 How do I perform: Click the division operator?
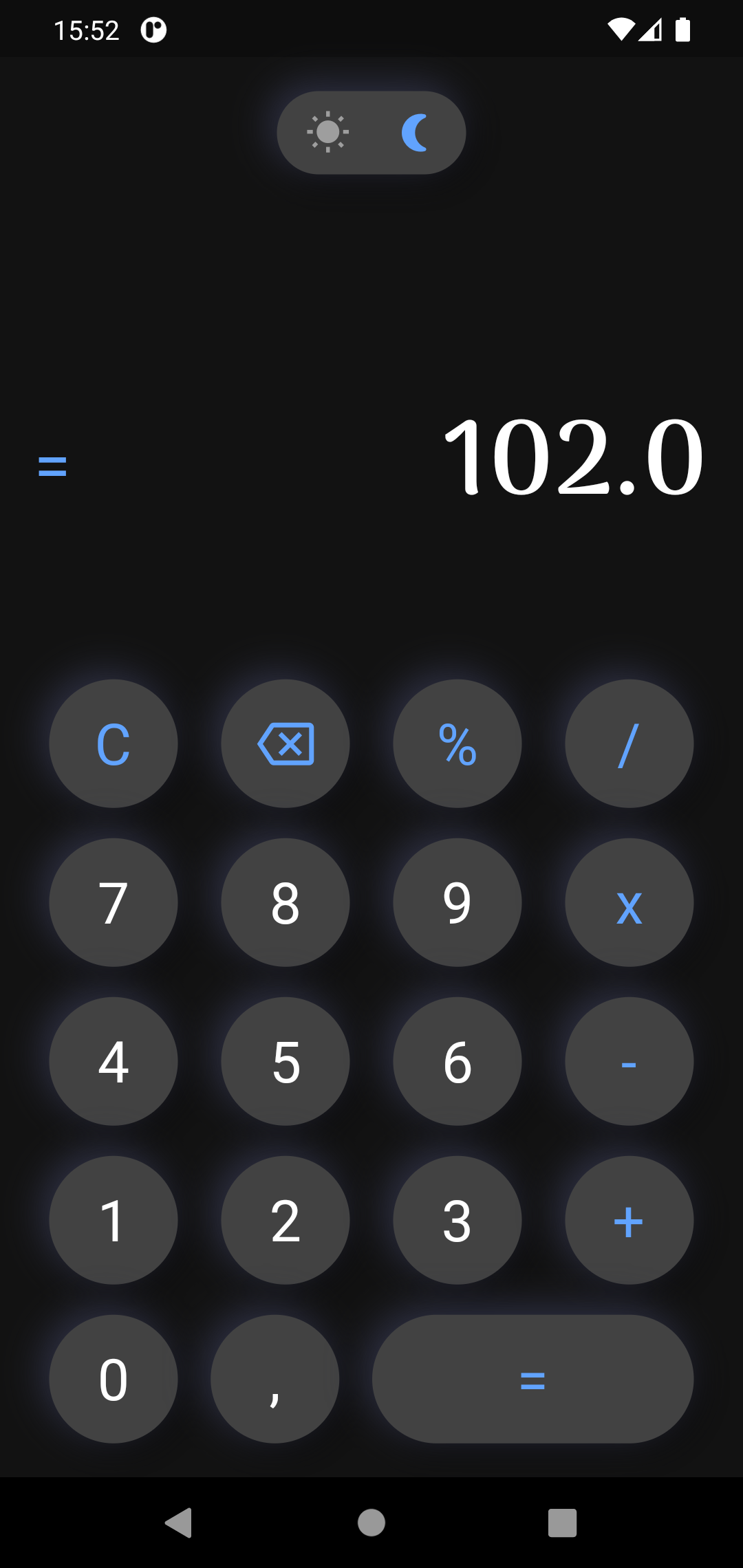click(629, 743)
